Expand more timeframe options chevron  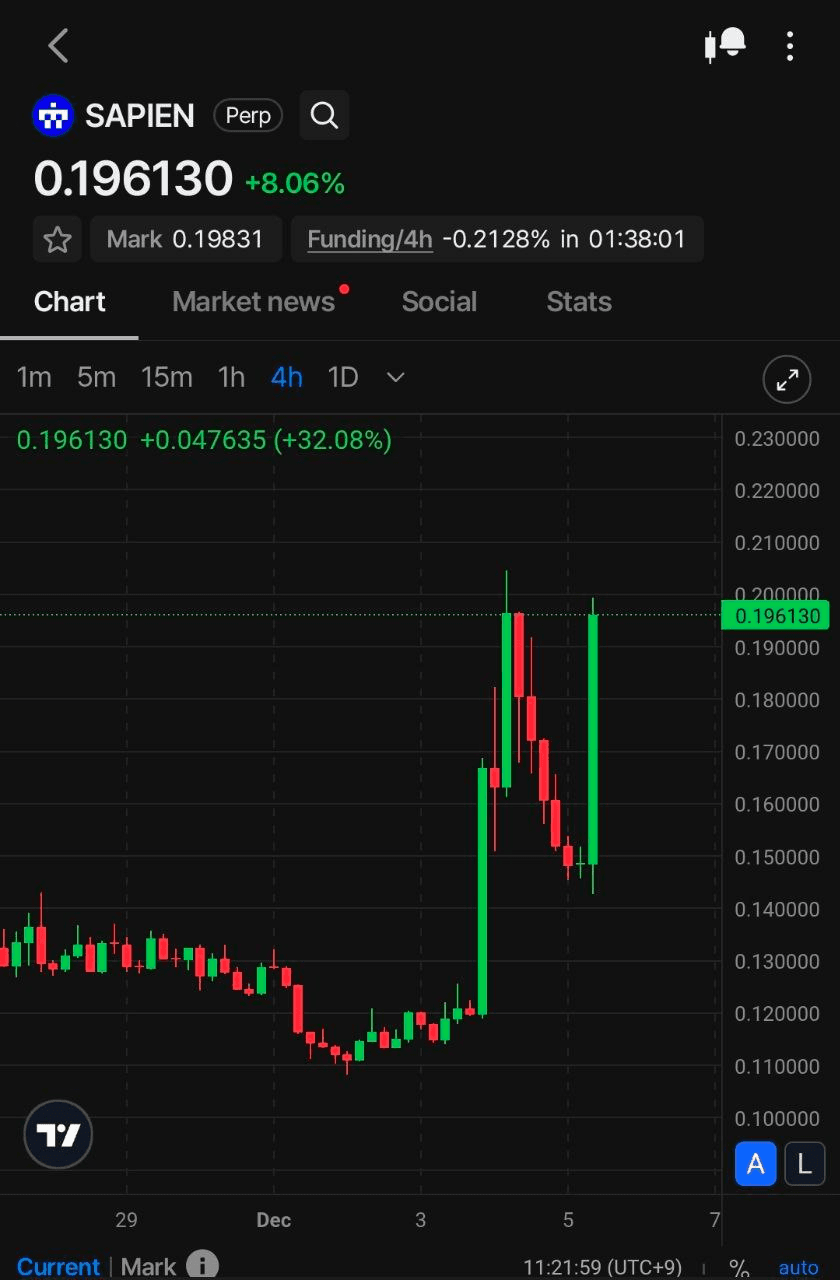396,377
